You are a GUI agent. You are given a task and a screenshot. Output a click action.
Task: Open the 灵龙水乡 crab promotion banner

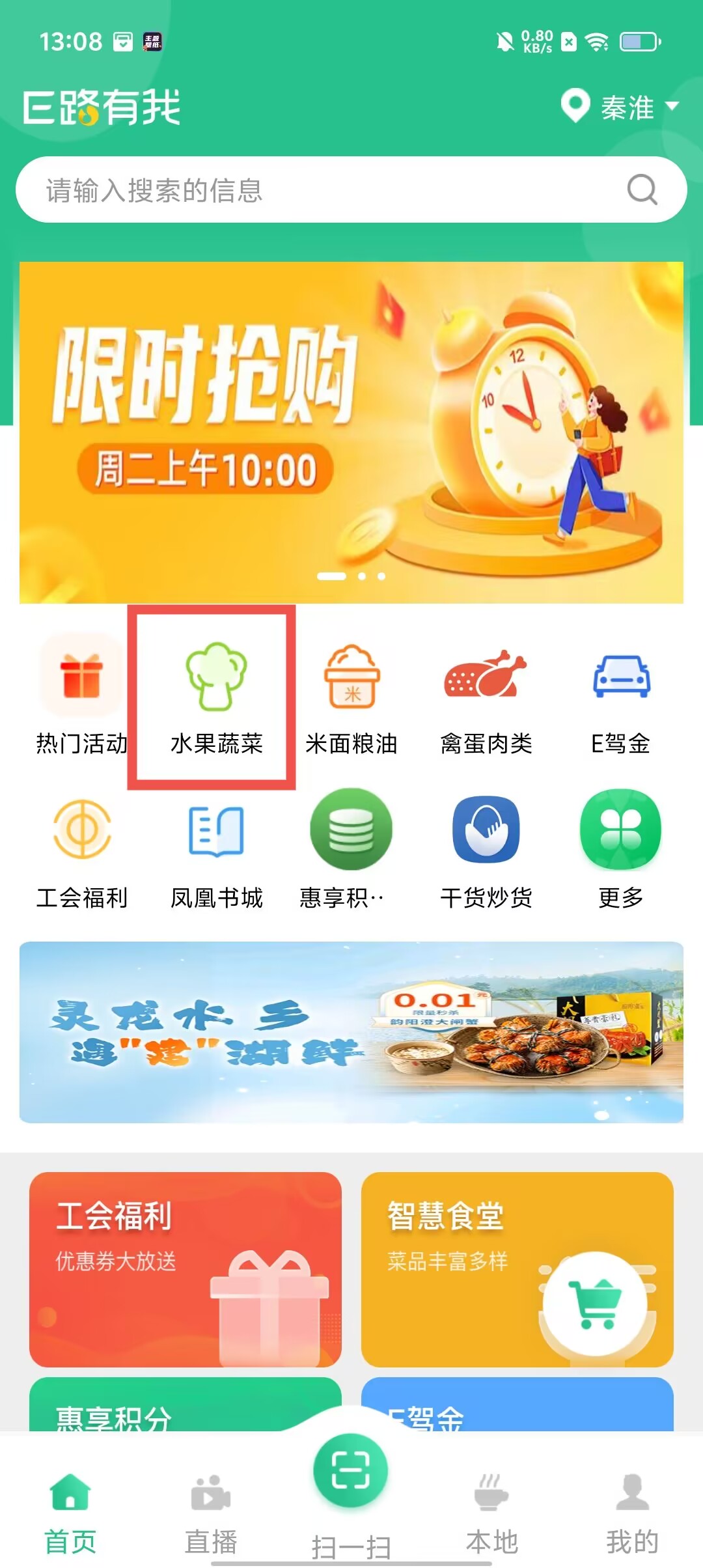(x=351, y=1032)
